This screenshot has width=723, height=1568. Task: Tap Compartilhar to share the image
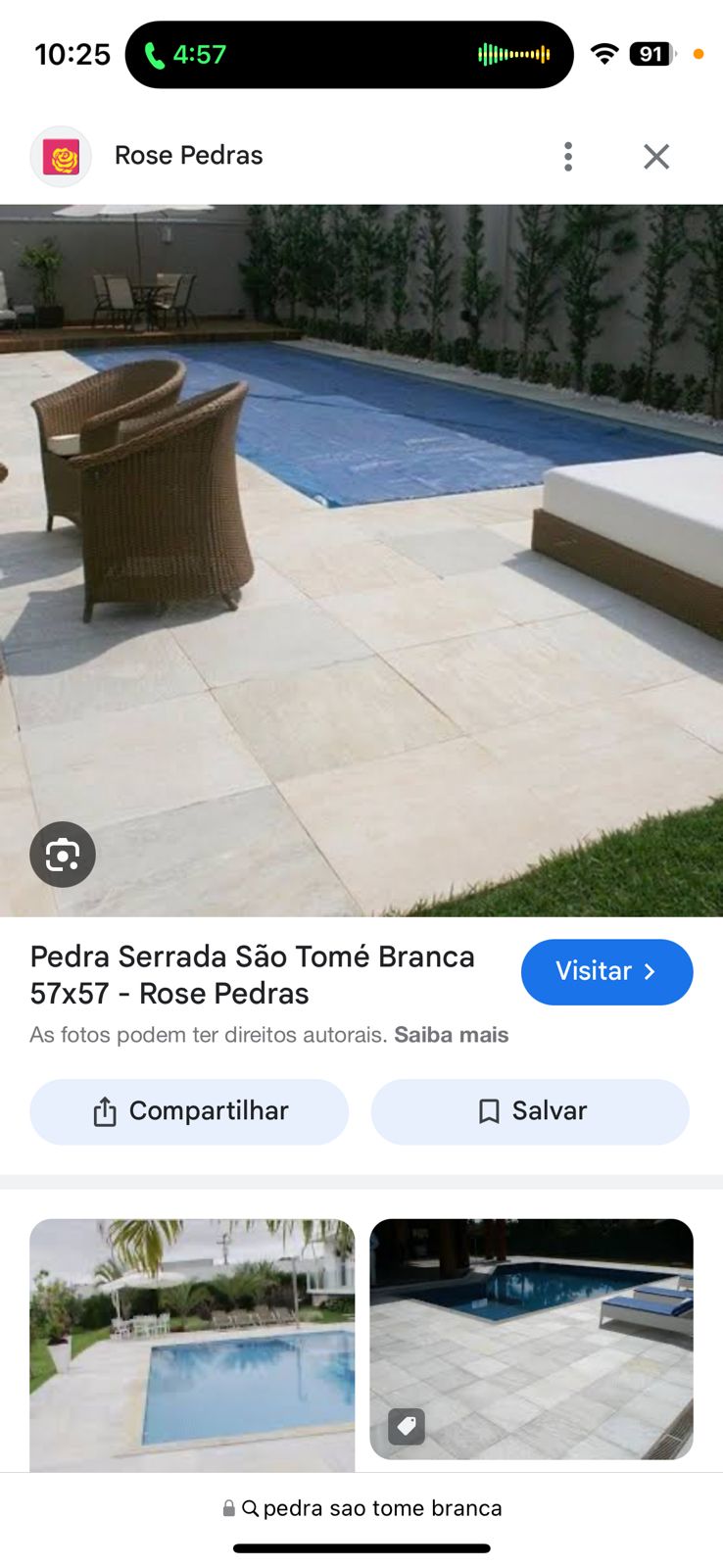pyautogui.click(x=189, y=1111)
